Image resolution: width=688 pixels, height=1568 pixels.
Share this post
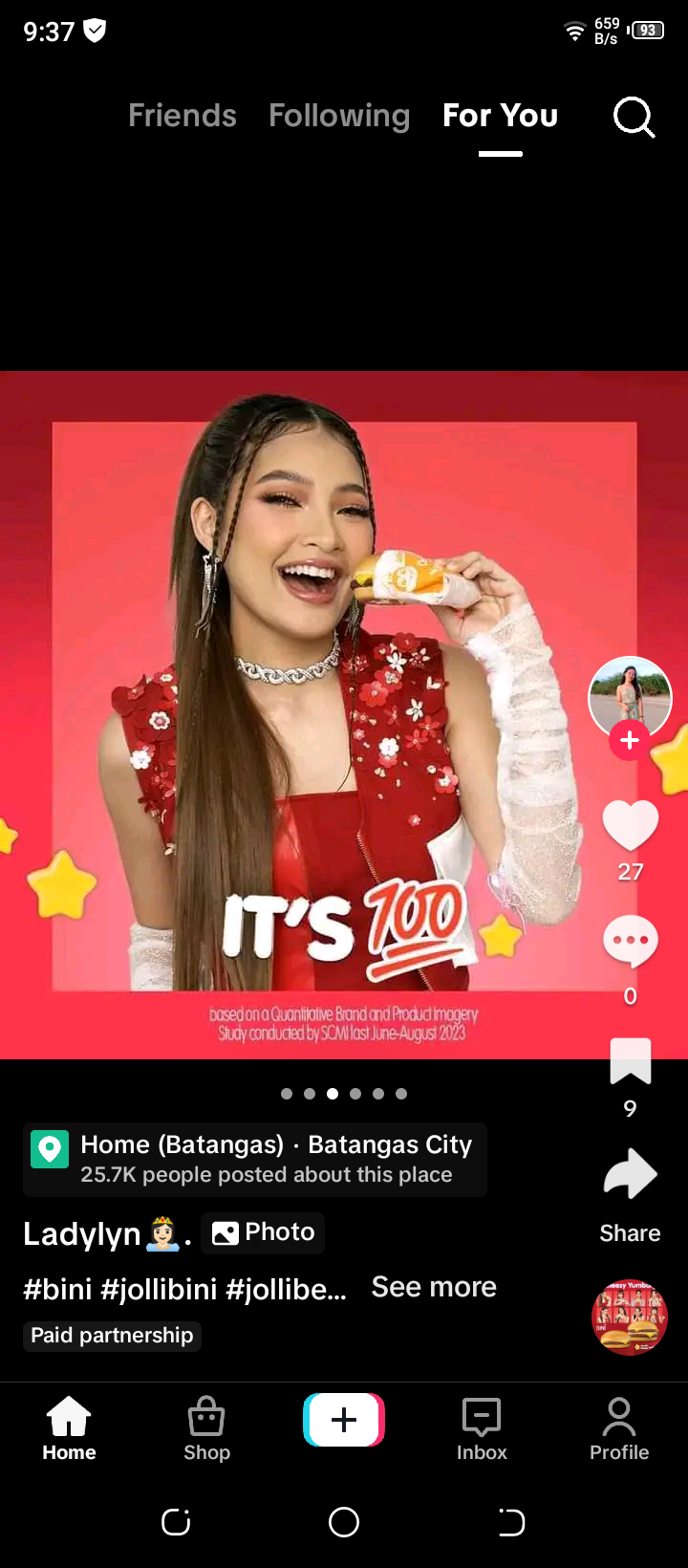[x=630, y=1176]
